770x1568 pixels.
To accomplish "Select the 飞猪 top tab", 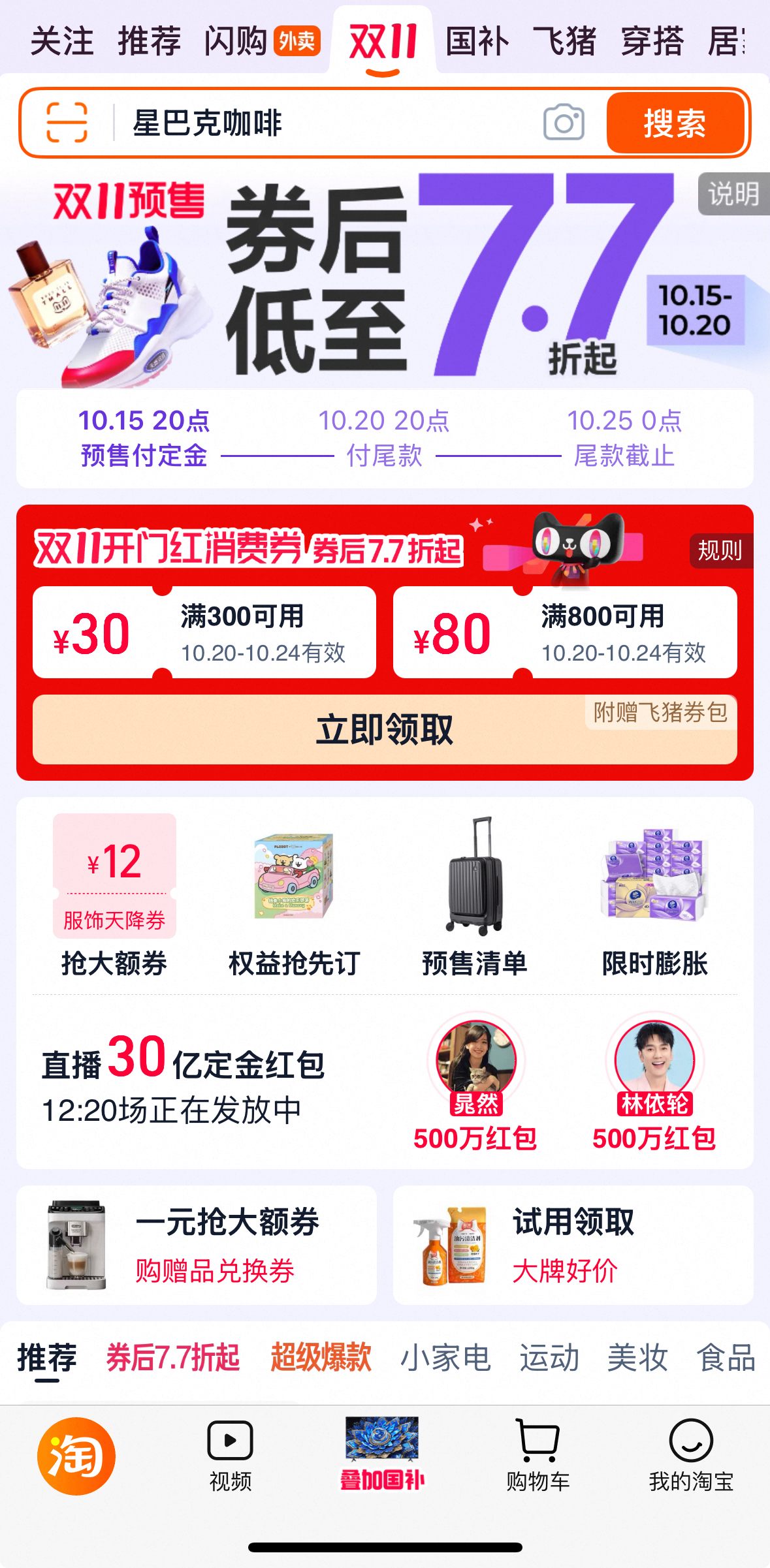I will click(564, 41).
